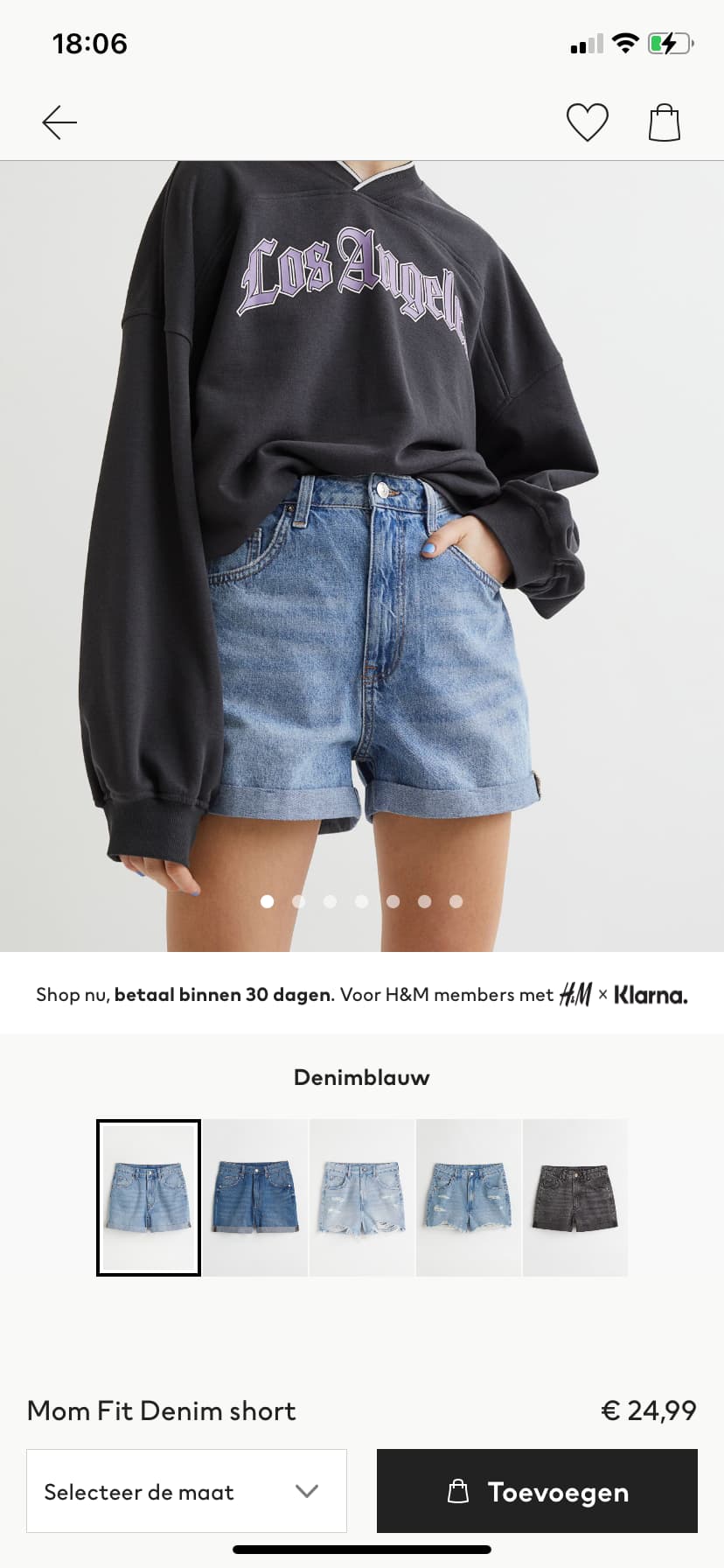Select the selected Denimblauw light blue swatch
The height and width of the screenshot is (1568, 724).
coord(149,1197)
